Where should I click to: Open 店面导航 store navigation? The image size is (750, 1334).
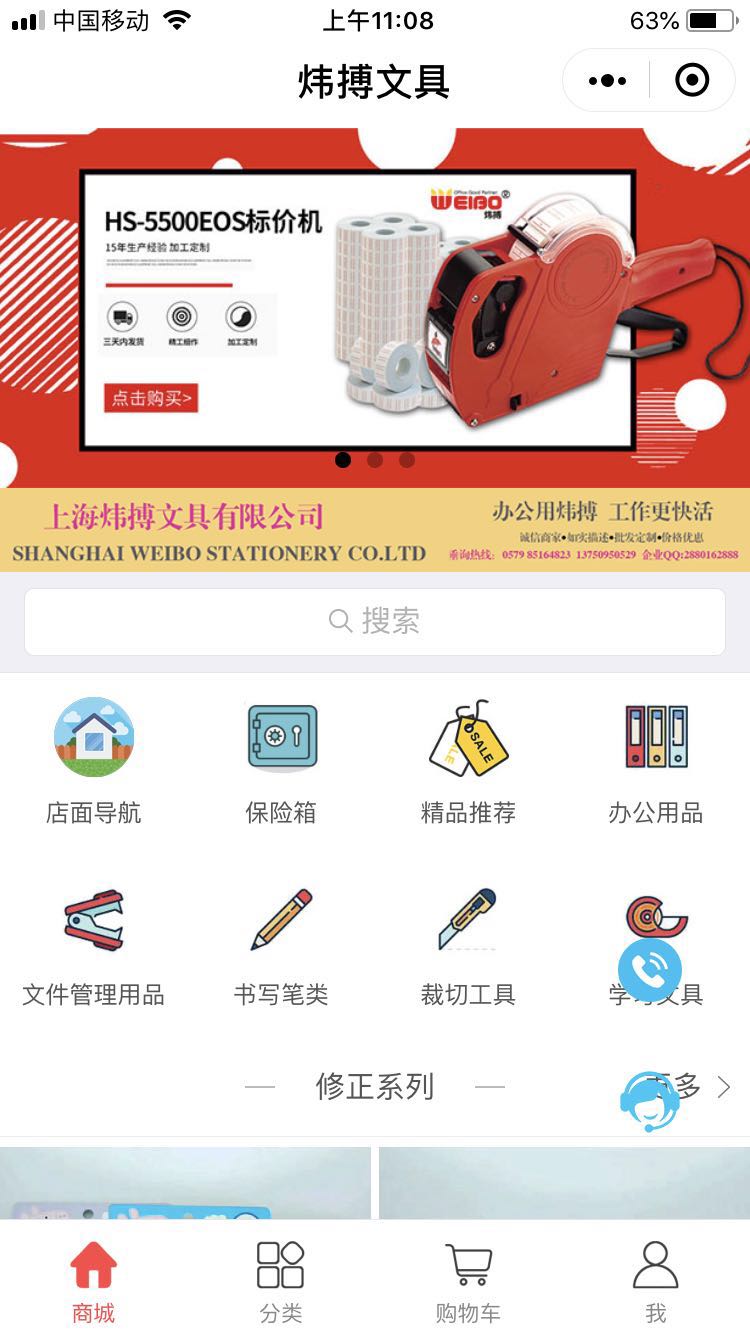tap(94, 760)
